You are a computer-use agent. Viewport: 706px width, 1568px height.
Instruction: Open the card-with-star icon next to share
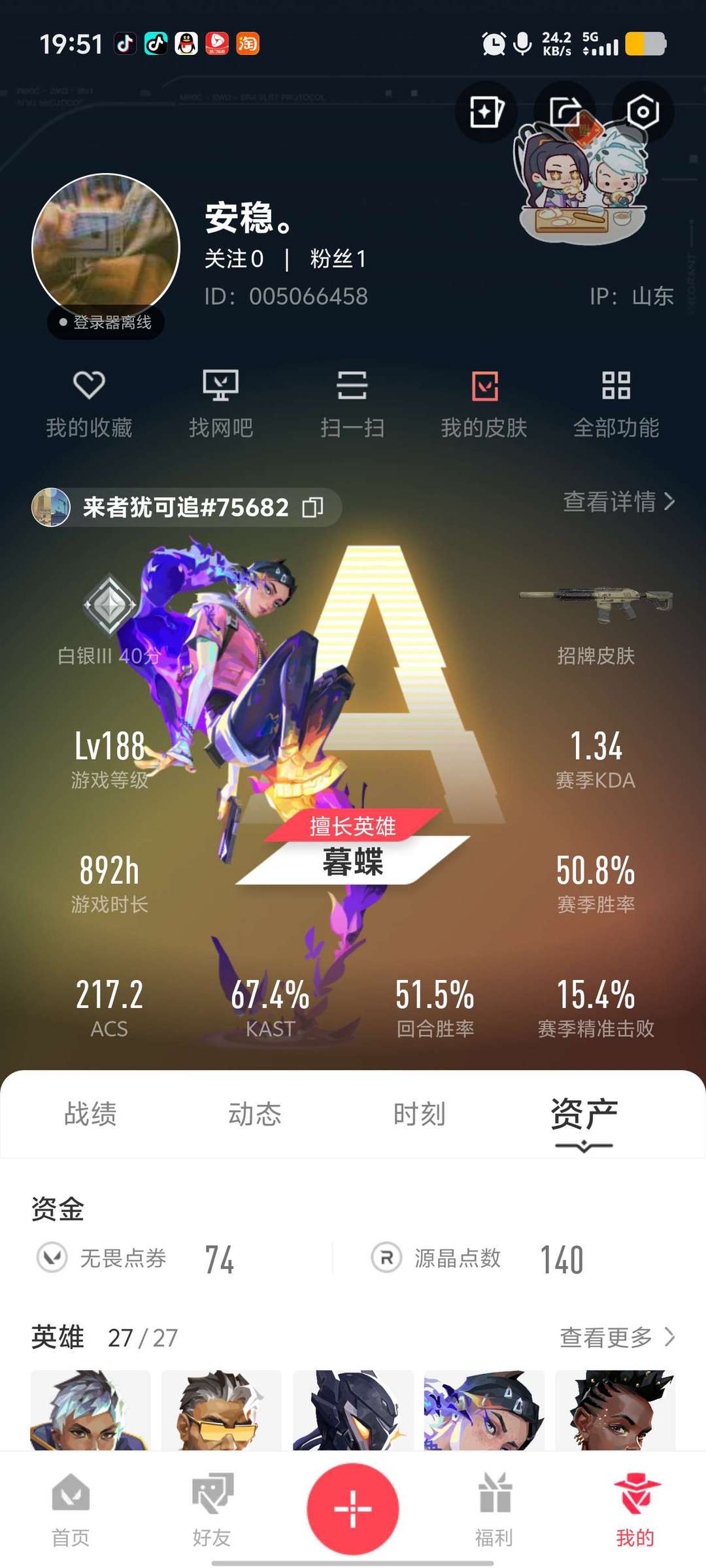486,112
